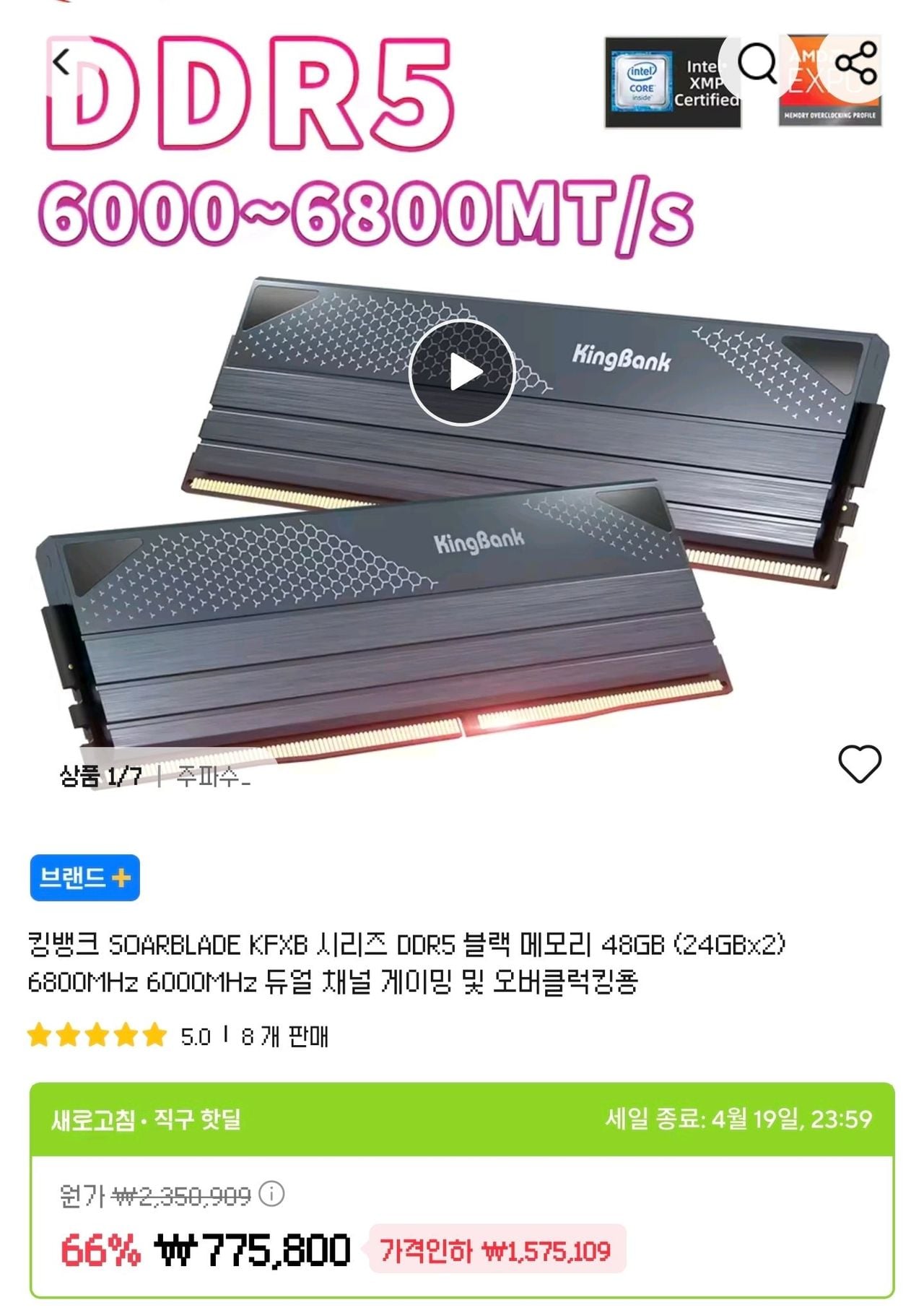Play the product video
Screen dimensions: 924x1313
coord(462,373)
